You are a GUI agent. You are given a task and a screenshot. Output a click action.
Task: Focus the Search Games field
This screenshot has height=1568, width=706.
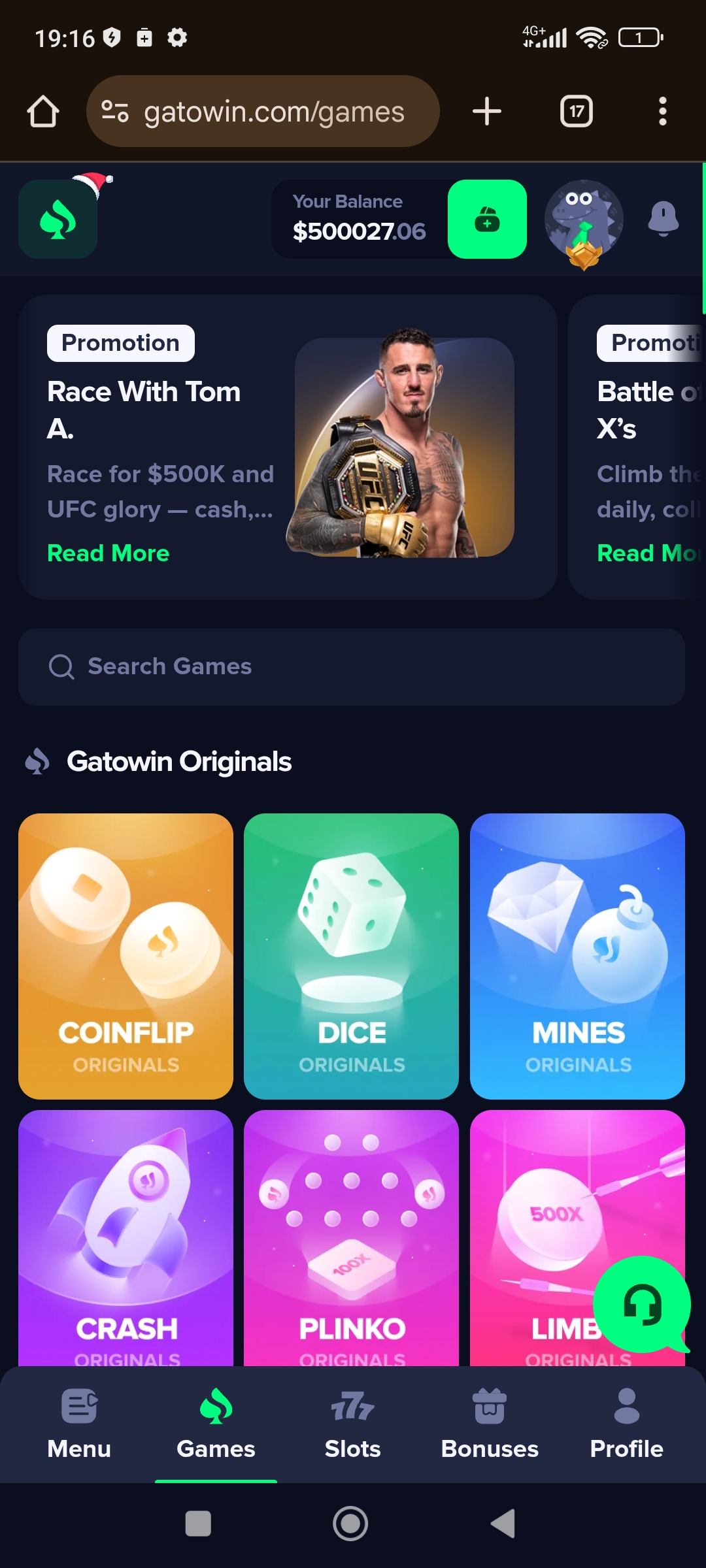click(x=352, y=666)
